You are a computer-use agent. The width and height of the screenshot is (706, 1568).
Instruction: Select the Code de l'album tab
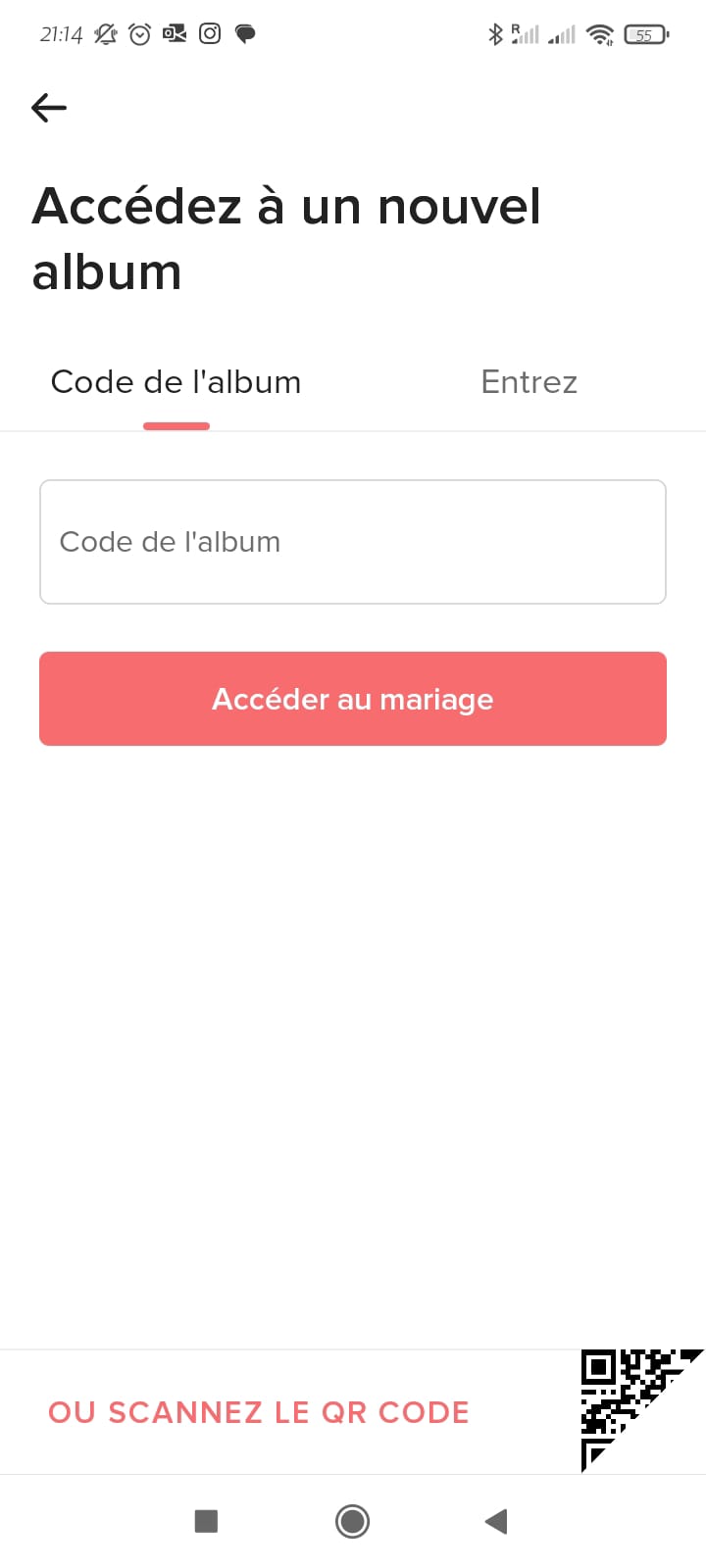coord(176,382)
